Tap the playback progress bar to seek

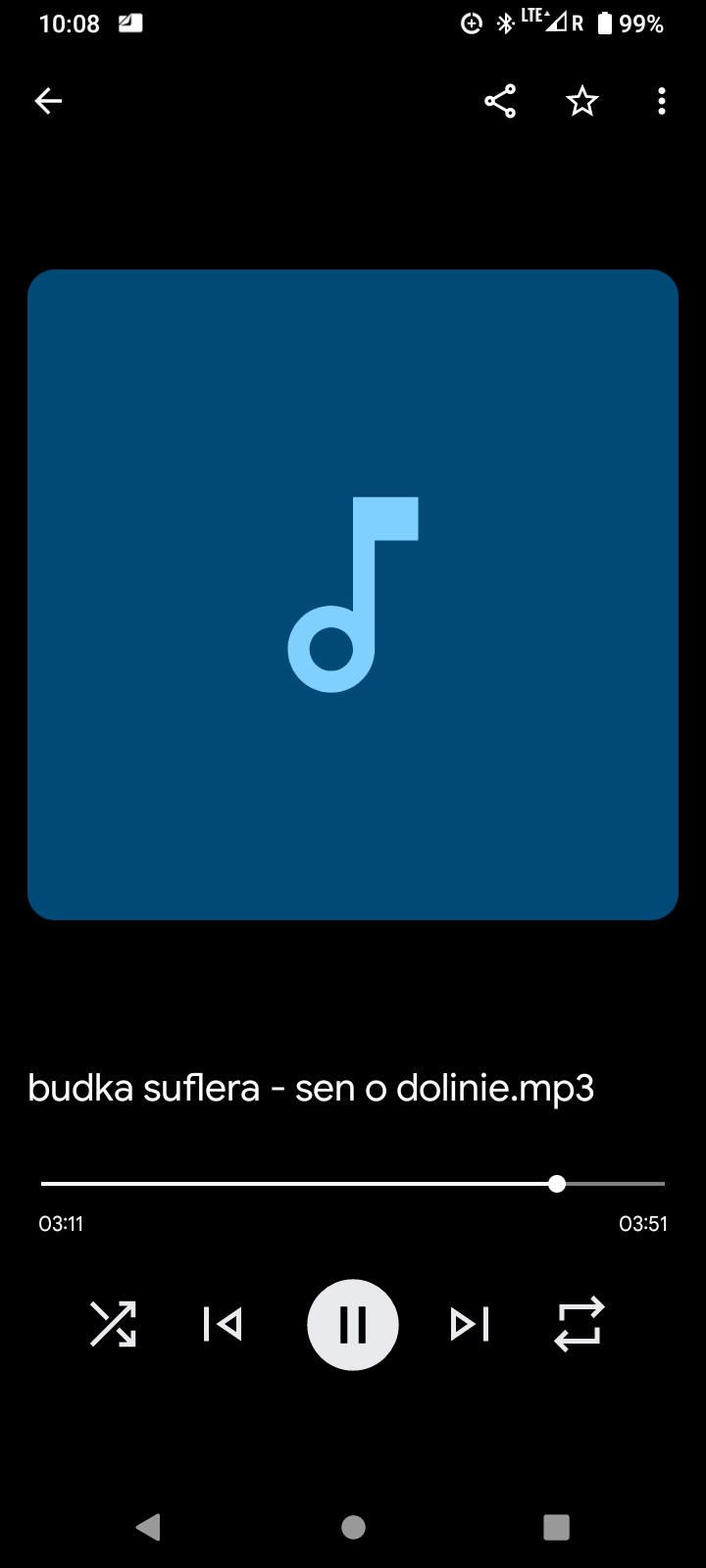click(353, 1184)
